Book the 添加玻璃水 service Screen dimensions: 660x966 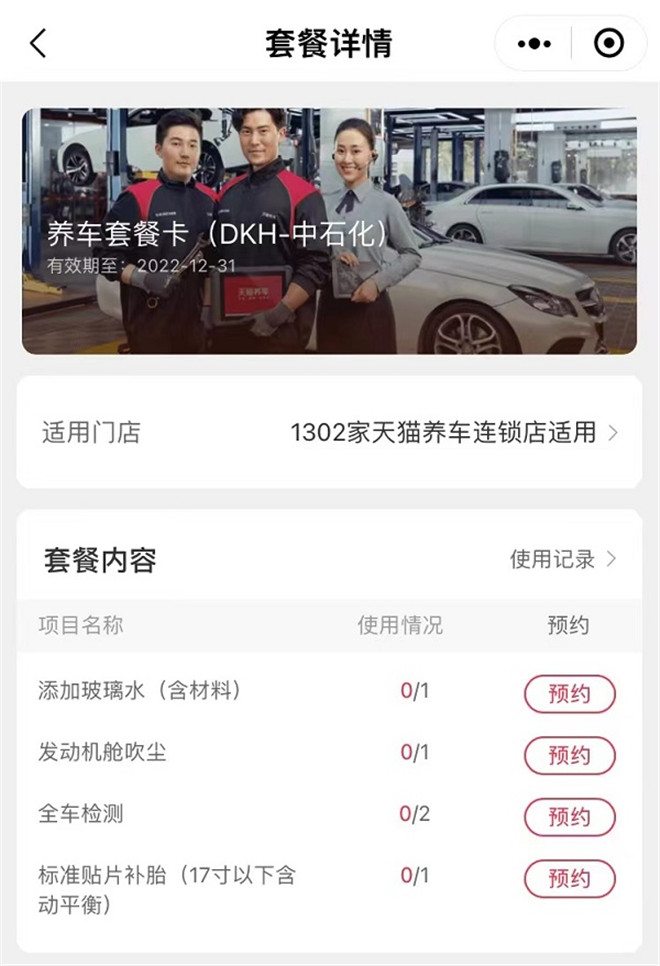tap(569, 694)
